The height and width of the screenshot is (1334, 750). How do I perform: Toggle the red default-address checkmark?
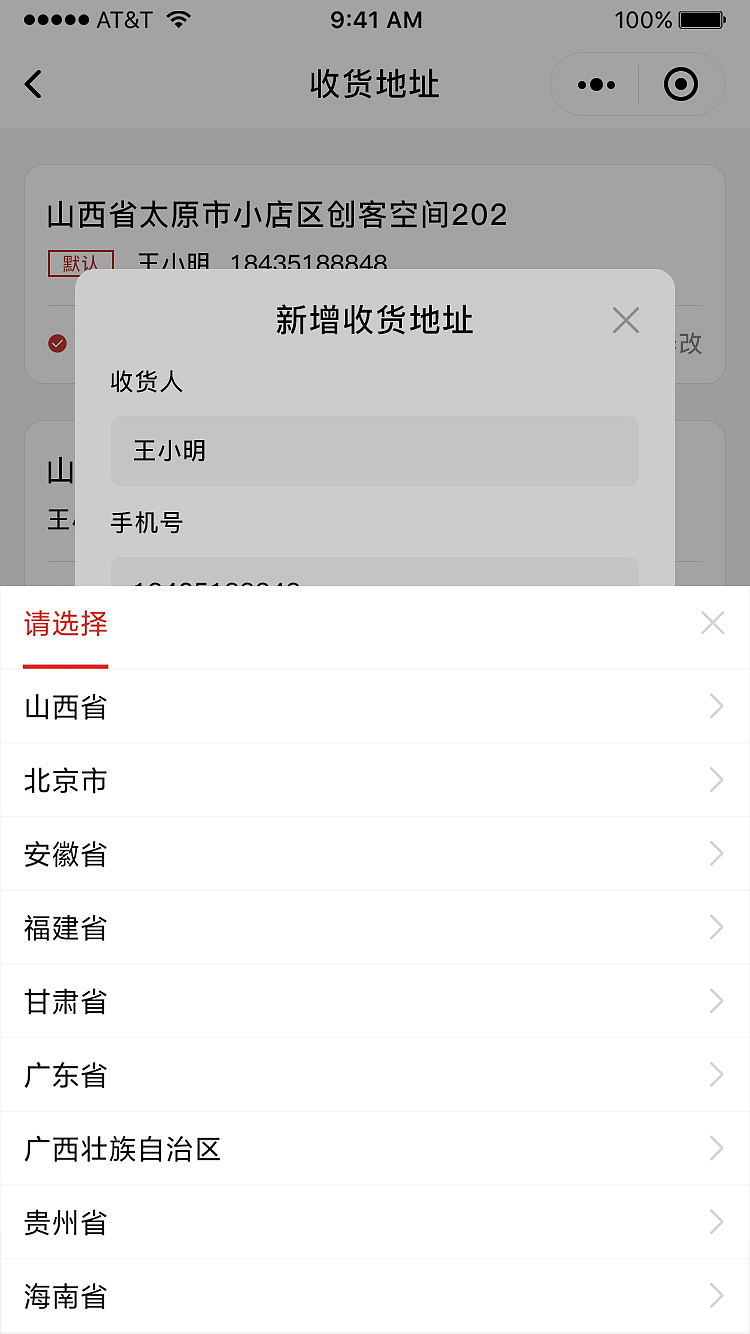tap(56, 343)
